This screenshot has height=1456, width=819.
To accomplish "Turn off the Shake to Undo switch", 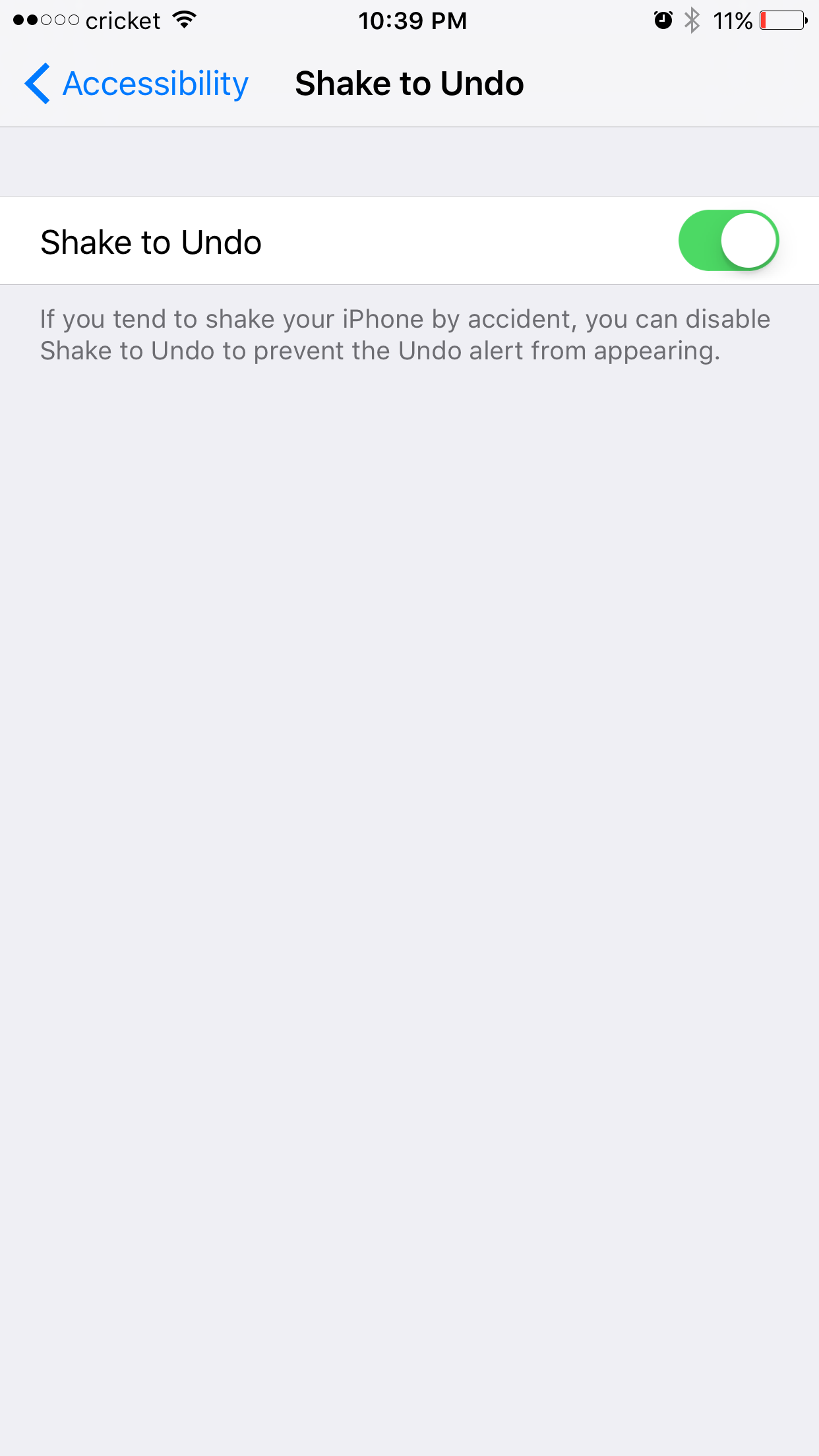I will [728, 241].
